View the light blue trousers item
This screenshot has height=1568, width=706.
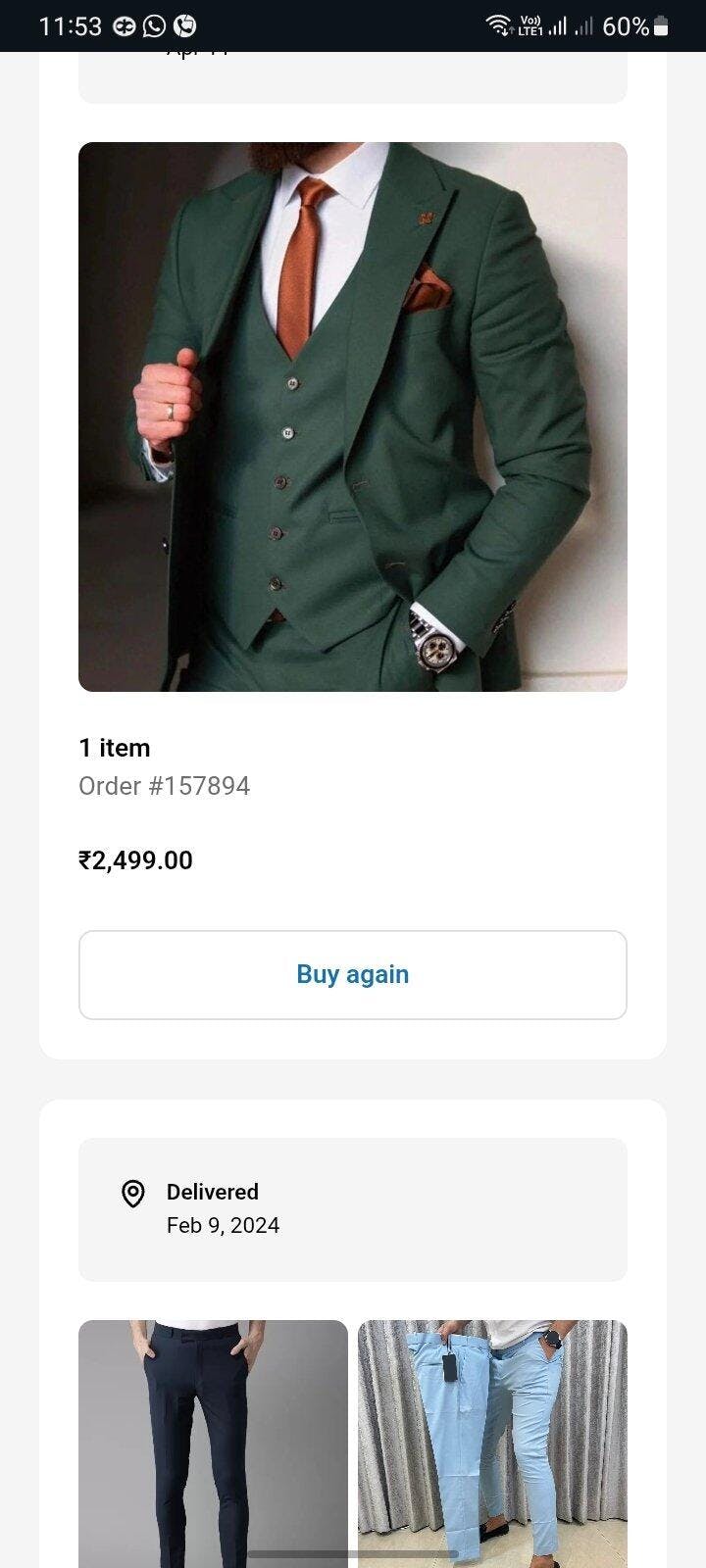point(492,1441)
